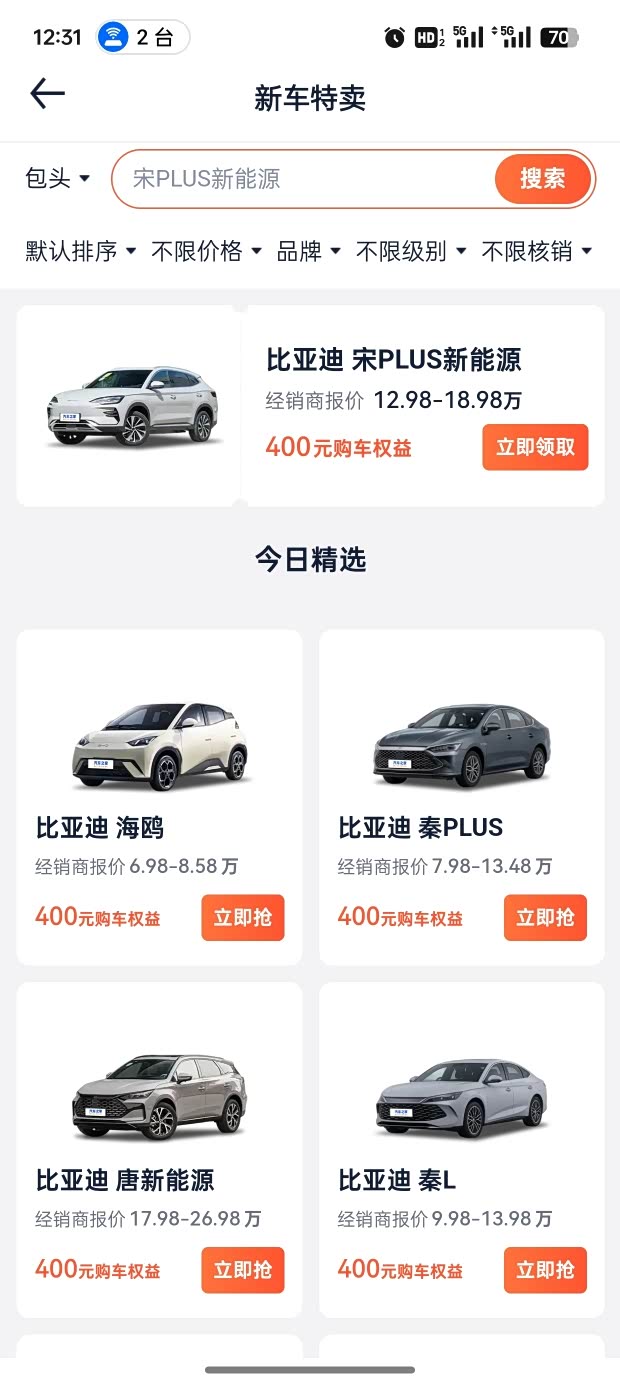
Task: Tap 立即抢 on 比亚迪 海鸥
Action: (x=243, y=917)
